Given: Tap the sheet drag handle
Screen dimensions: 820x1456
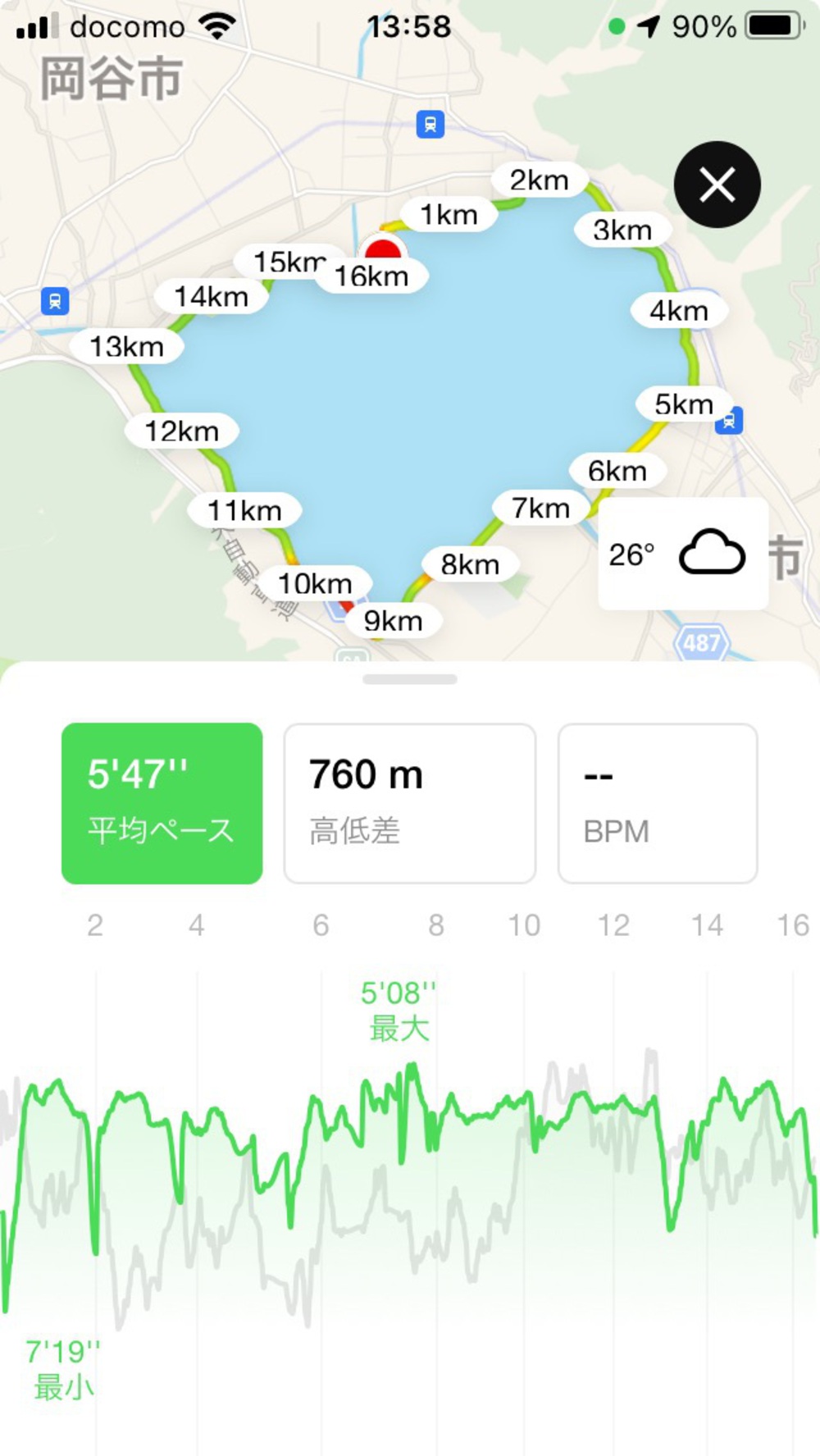Looking at the screenshot, I should click(x=409, y=679).
